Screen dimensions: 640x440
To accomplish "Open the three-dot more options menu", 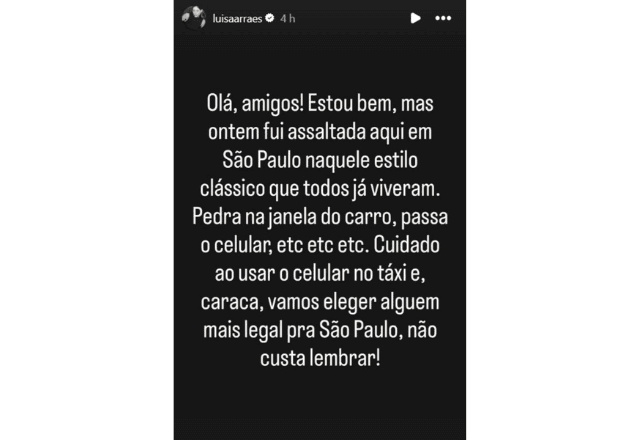I will click(x=446, y=18).
